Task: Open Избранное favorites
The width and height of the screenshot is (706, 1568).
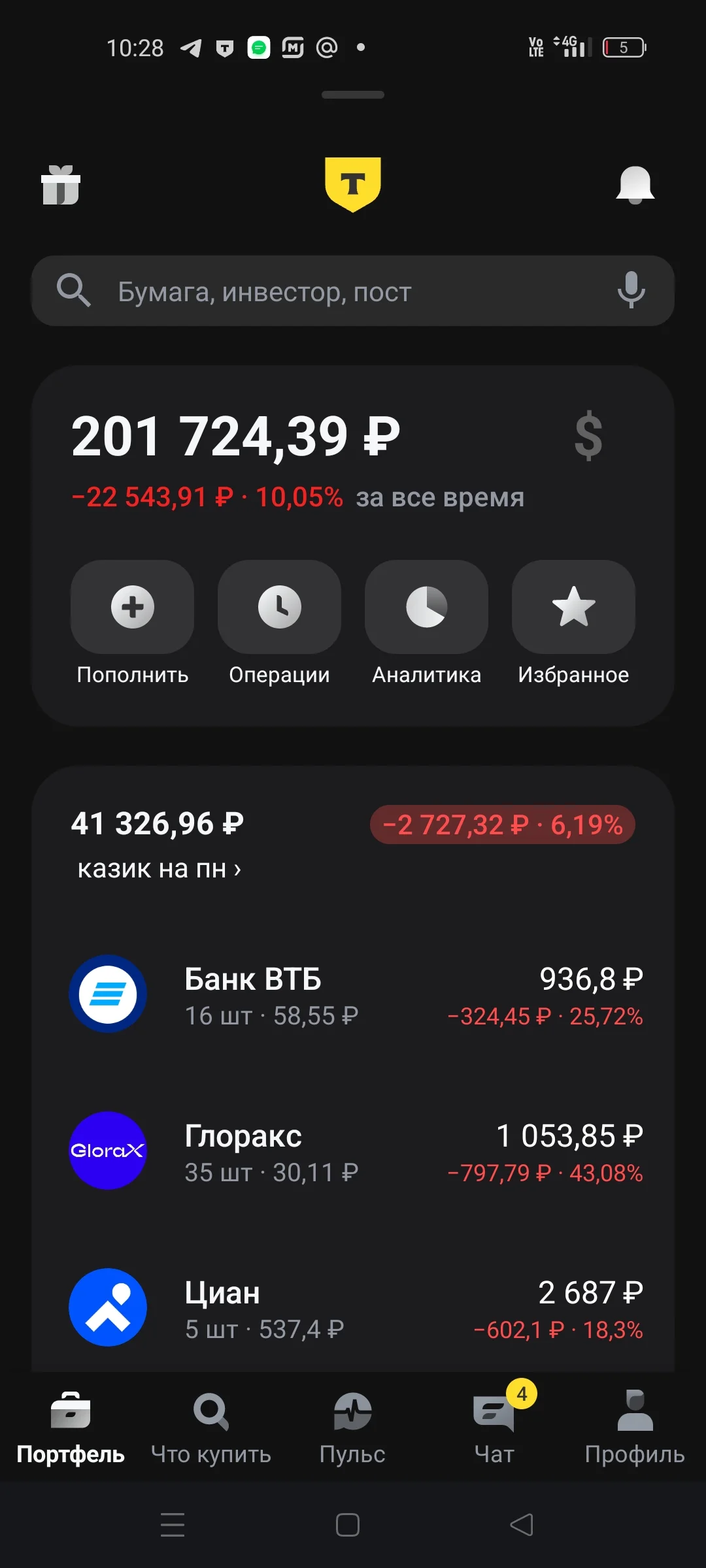Action: point(574,623)
